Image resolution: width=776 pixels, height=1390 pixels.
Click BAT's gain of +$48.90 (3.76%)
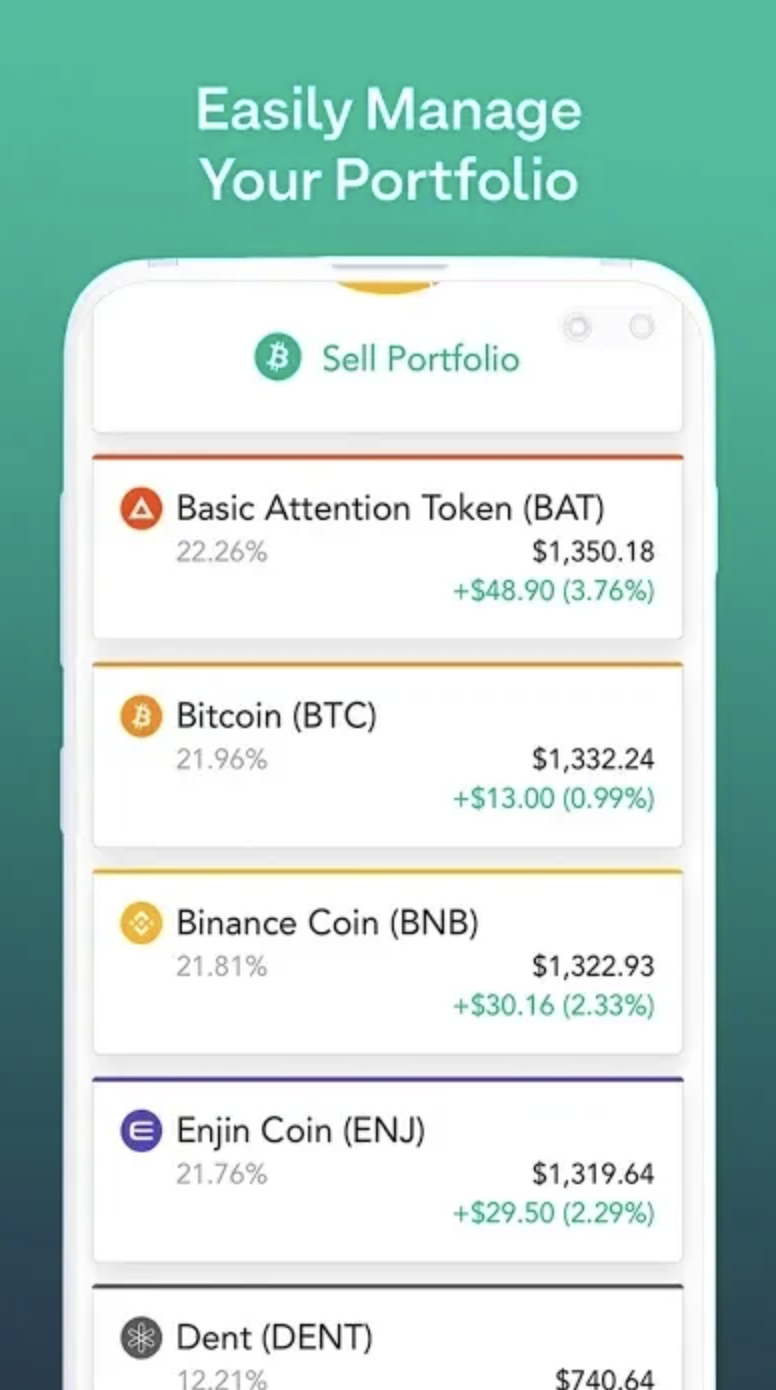click(x=553, y=591)
